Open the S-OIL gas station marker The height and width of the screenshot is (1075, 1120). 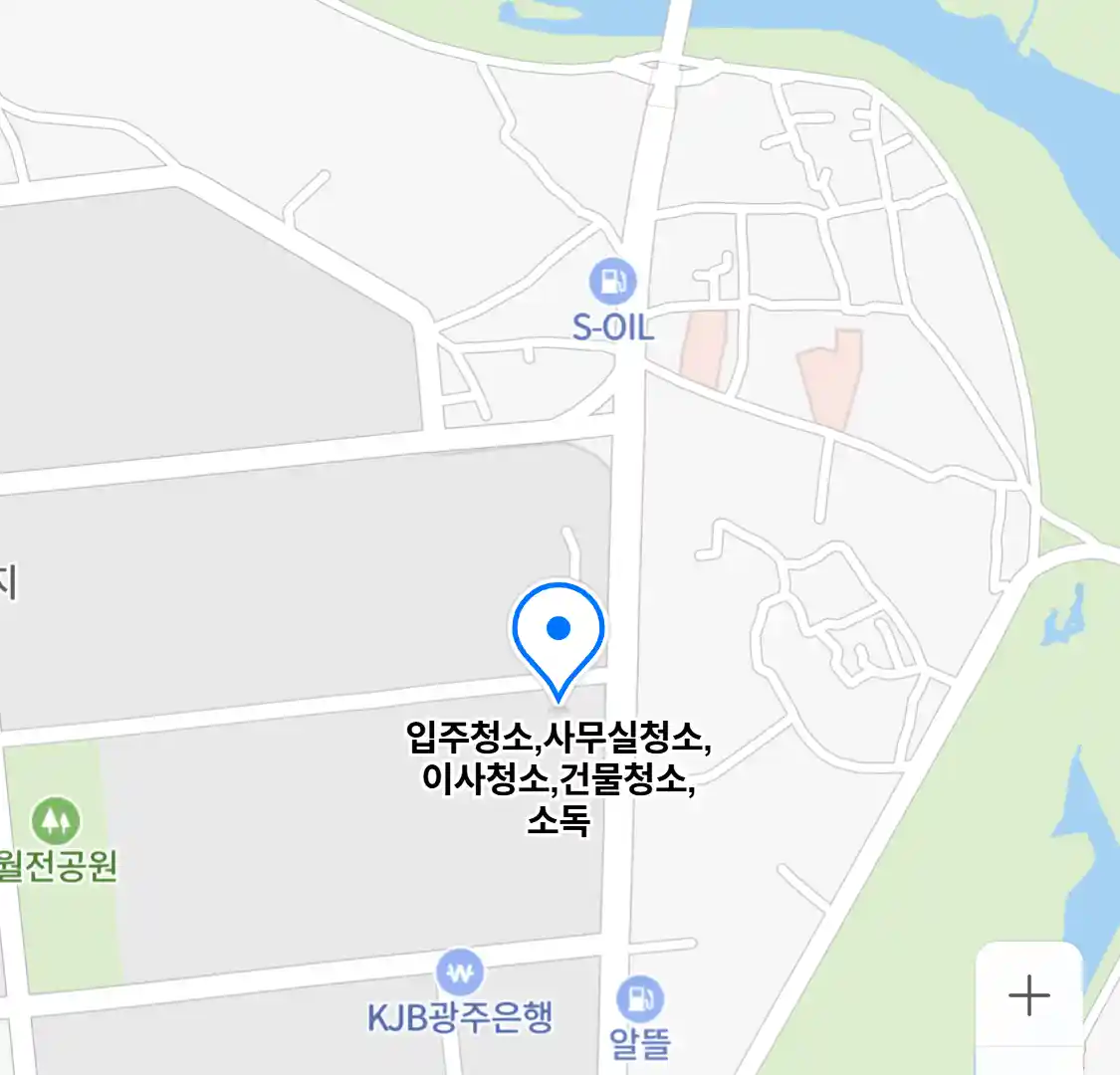[612, 282]
